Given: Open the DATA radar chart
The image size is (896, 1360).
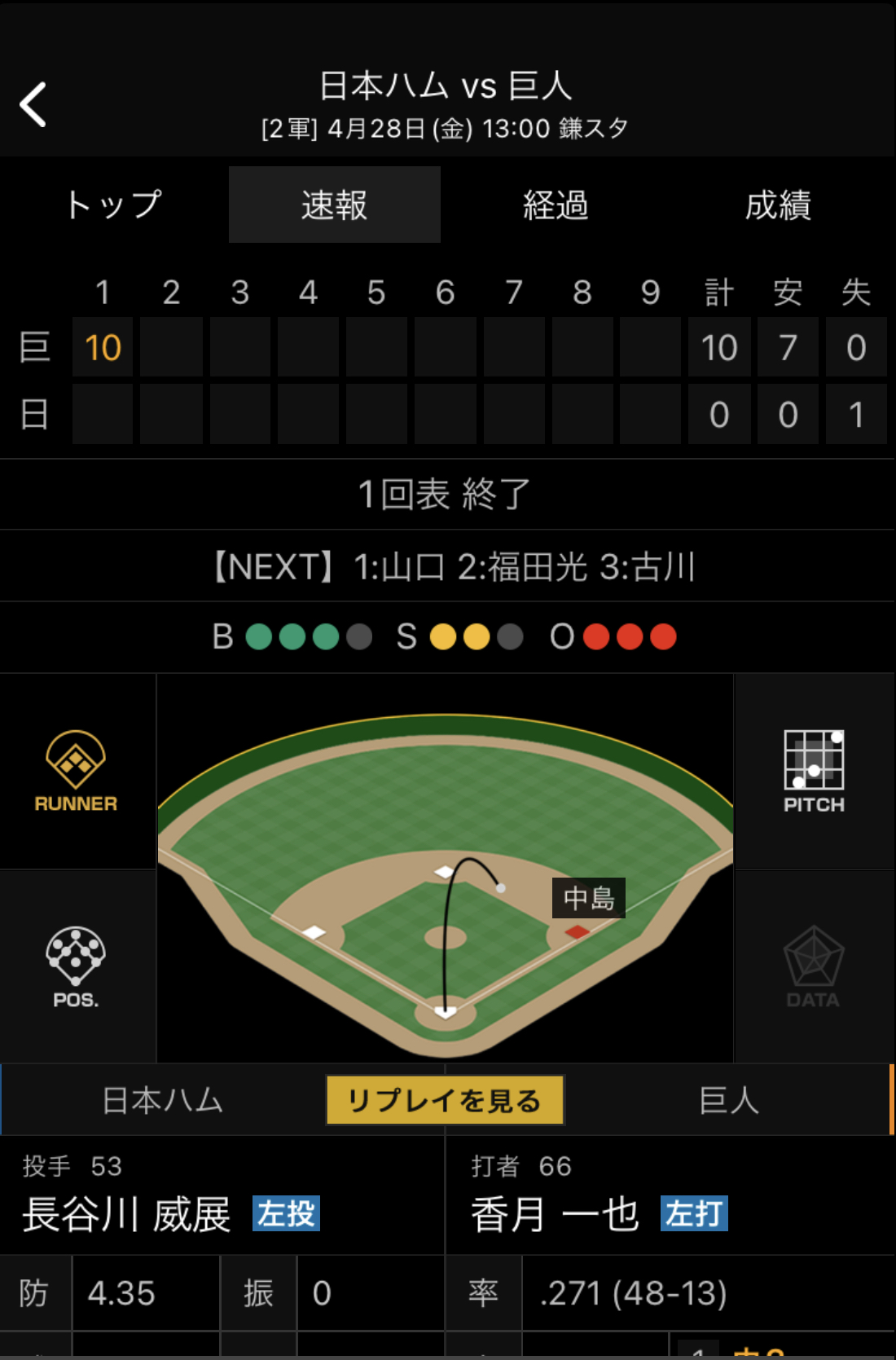Looking at the screenshot, I should click(814, 966).
